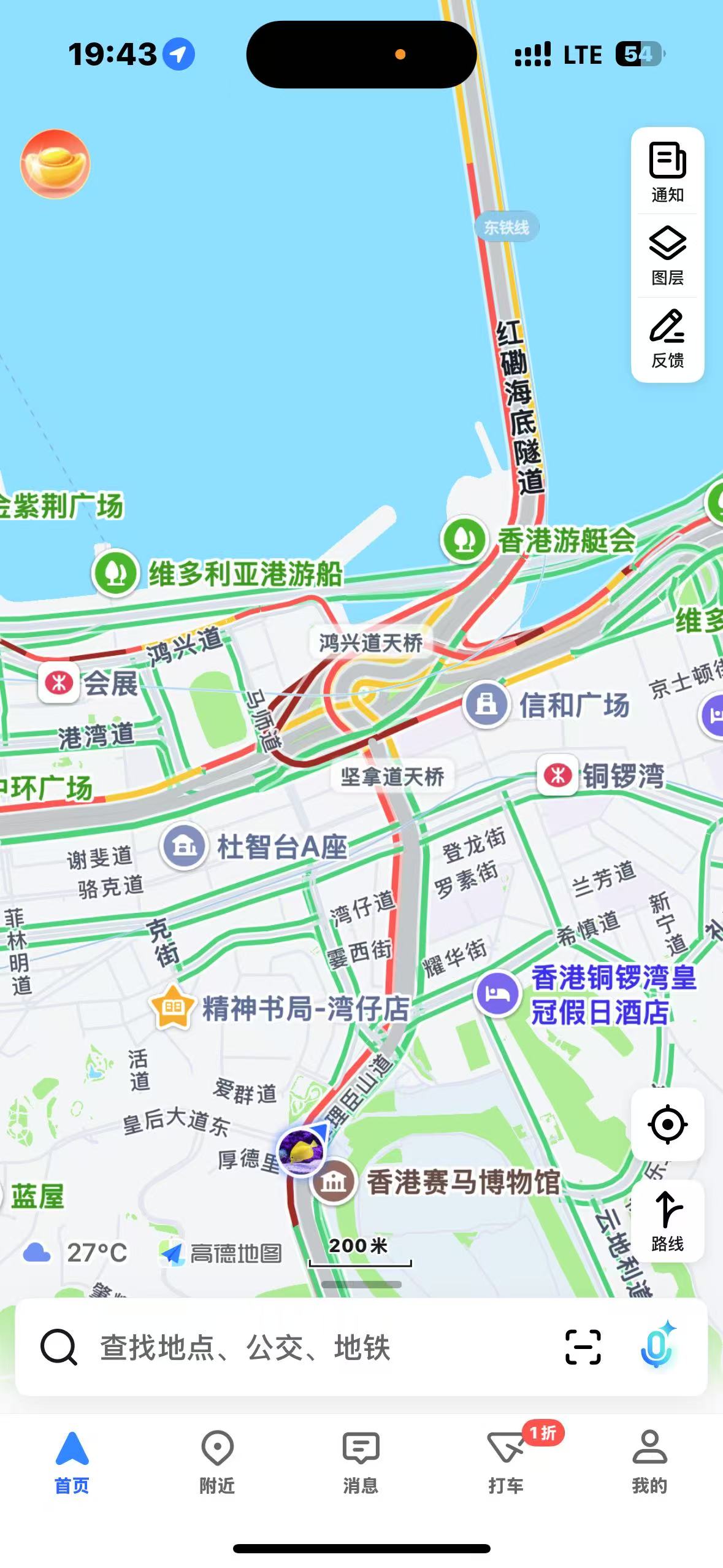723x1568 pixels.
Task: Open 香港铜锣湾皇冠假日酒店 hotel marker
Action: (x=498, y=994)
